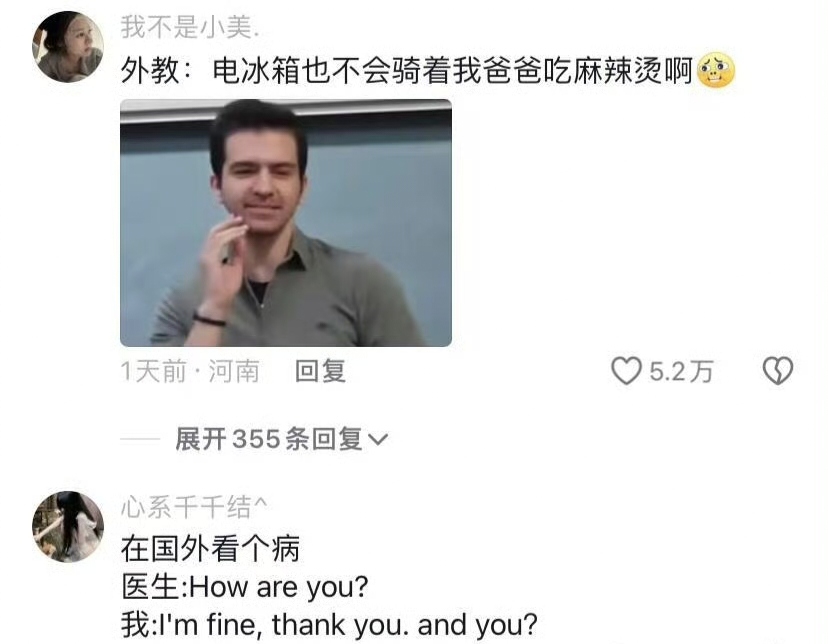Open the image in 我不是小美's comment
The width and height of the screenshot is (828, 644).
pyautogui.click(x=285, y=223)
